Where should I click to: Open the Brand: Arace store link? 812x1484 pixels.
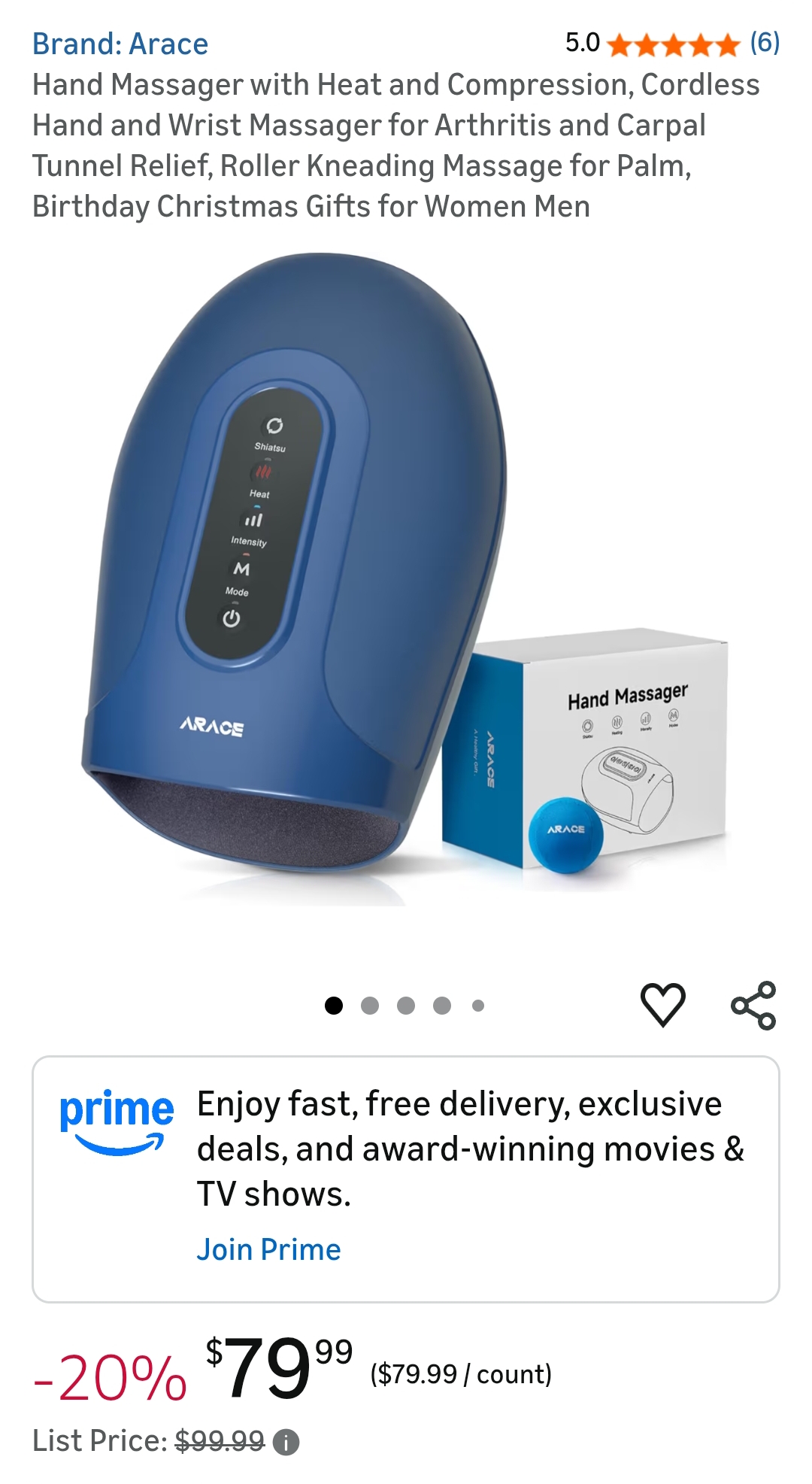120,44
